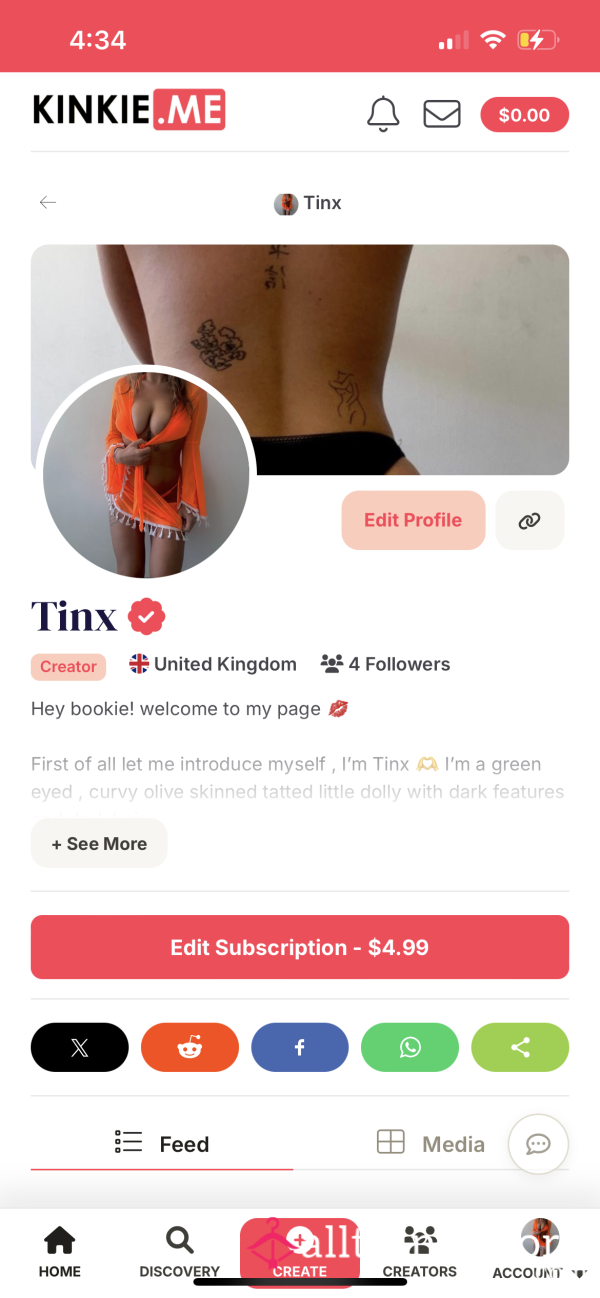Switch to the Media tab
The image size is (600, 1298).
[431, 1143]
